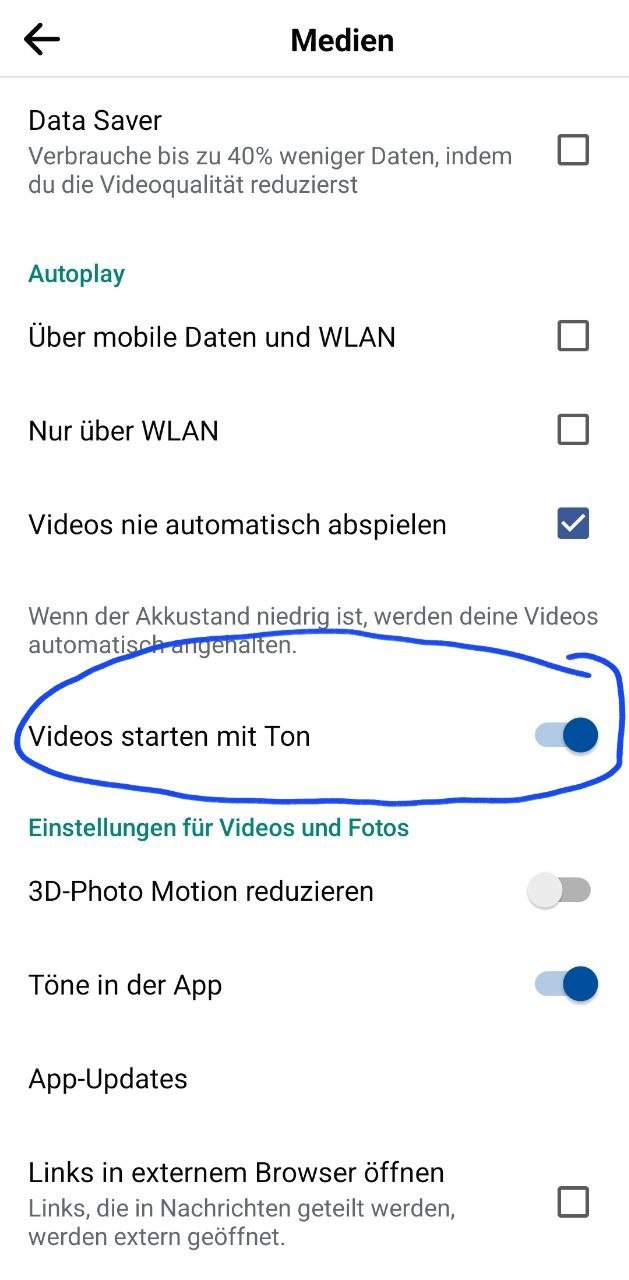Go back from Medien settings

click(42, 40)
